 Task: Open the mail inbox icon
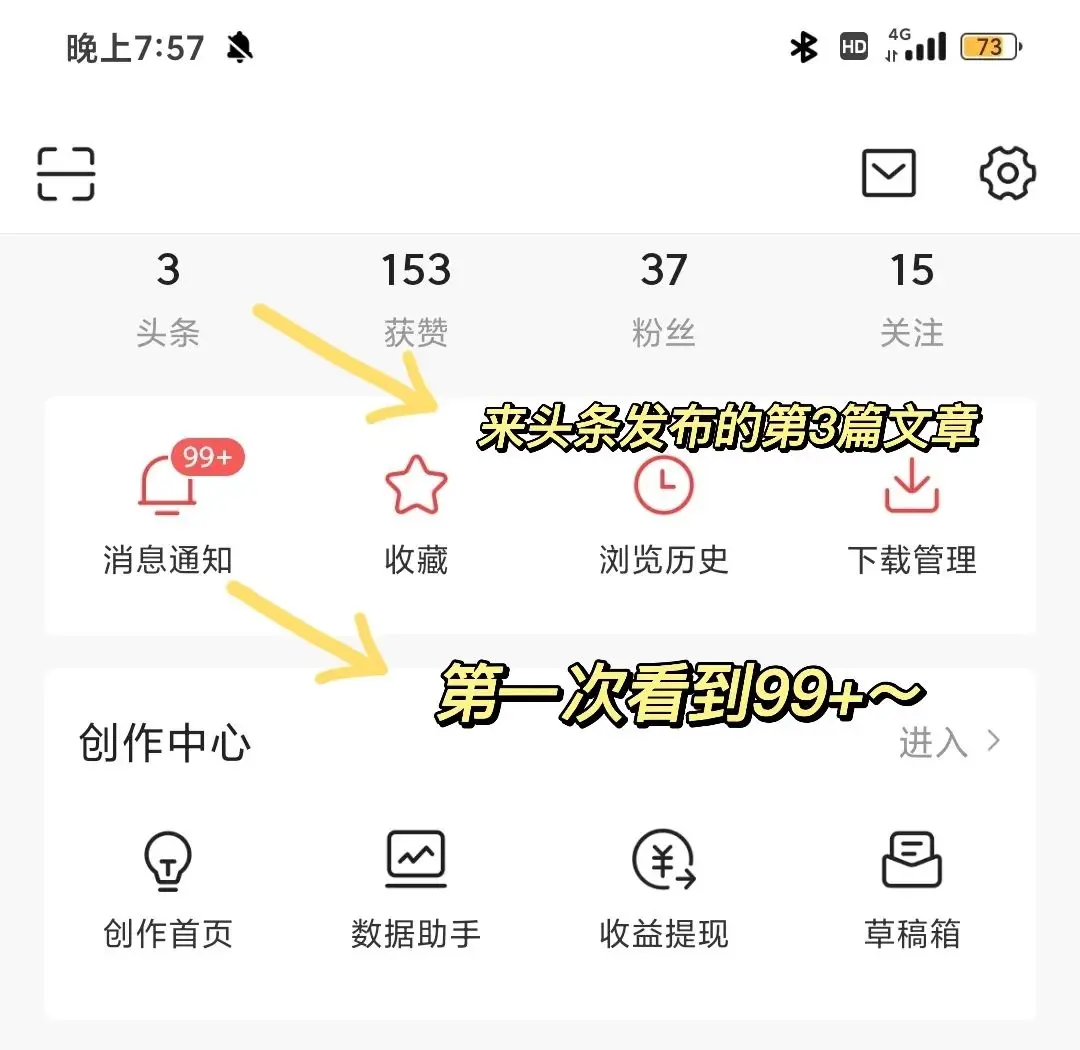[x=888, y=174]
